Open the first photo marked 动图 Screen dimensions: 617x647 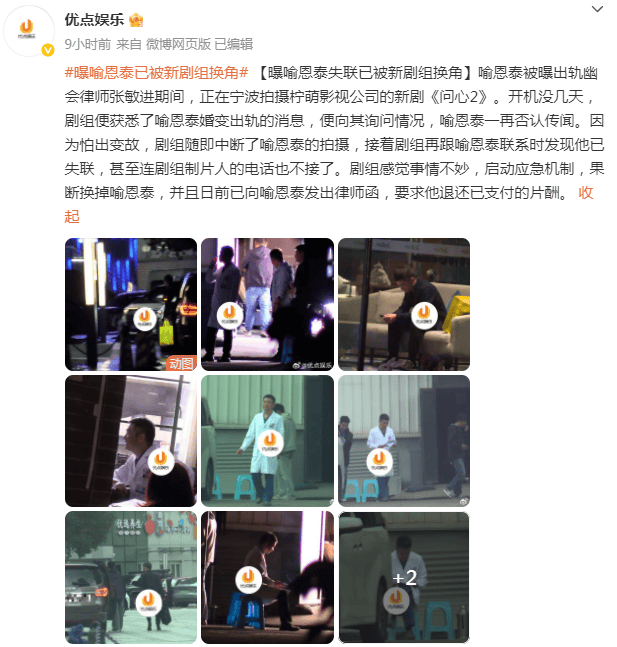click(x=131, y=304)
